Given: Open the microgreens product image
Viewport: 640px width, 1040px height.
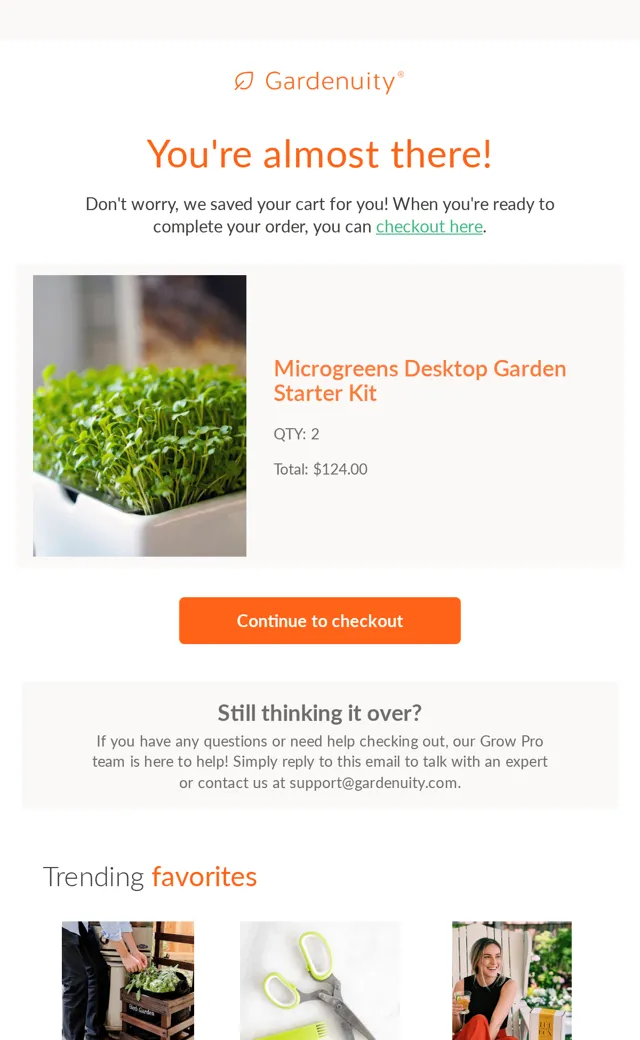Looking at the screenshot, I should 140,416.
